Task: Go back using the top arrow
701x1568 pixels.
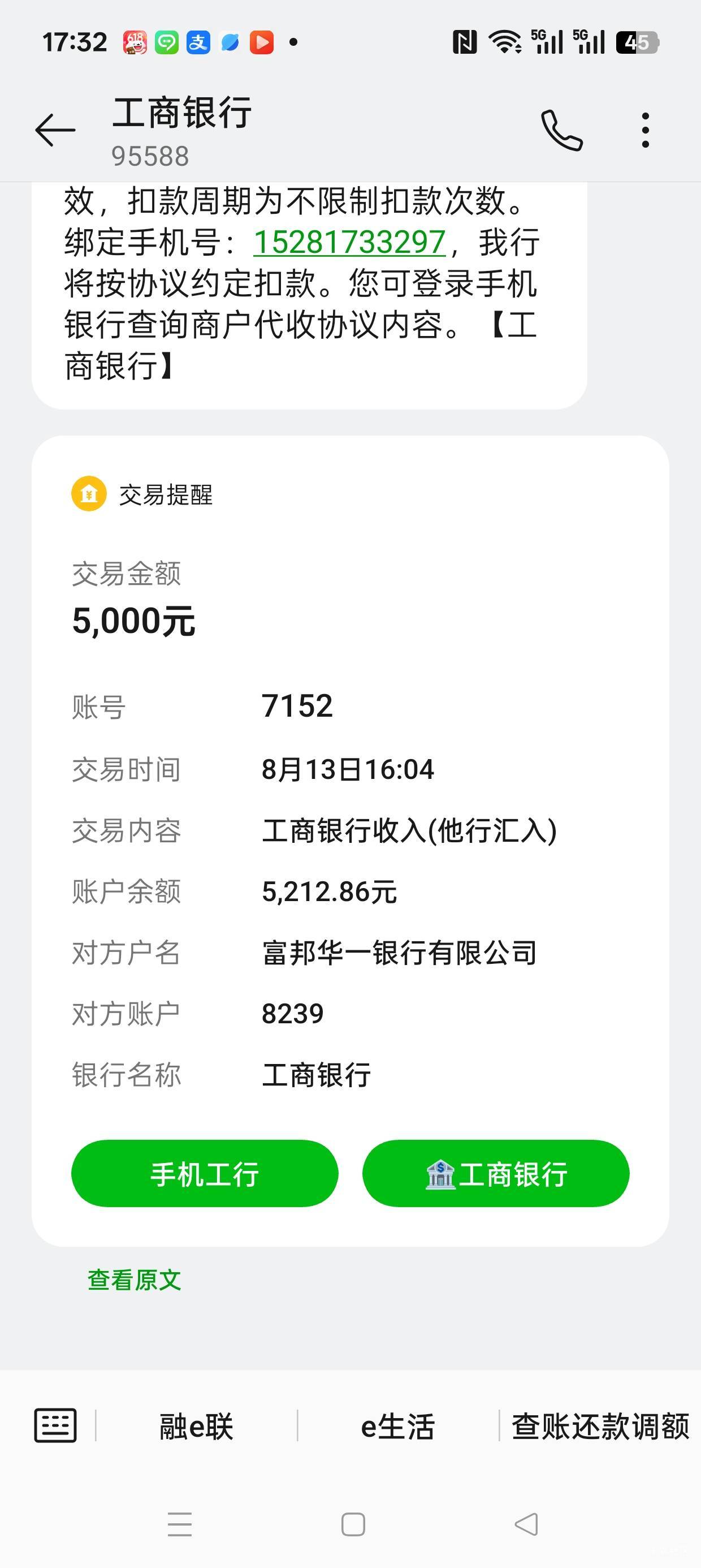Action: 55,130
